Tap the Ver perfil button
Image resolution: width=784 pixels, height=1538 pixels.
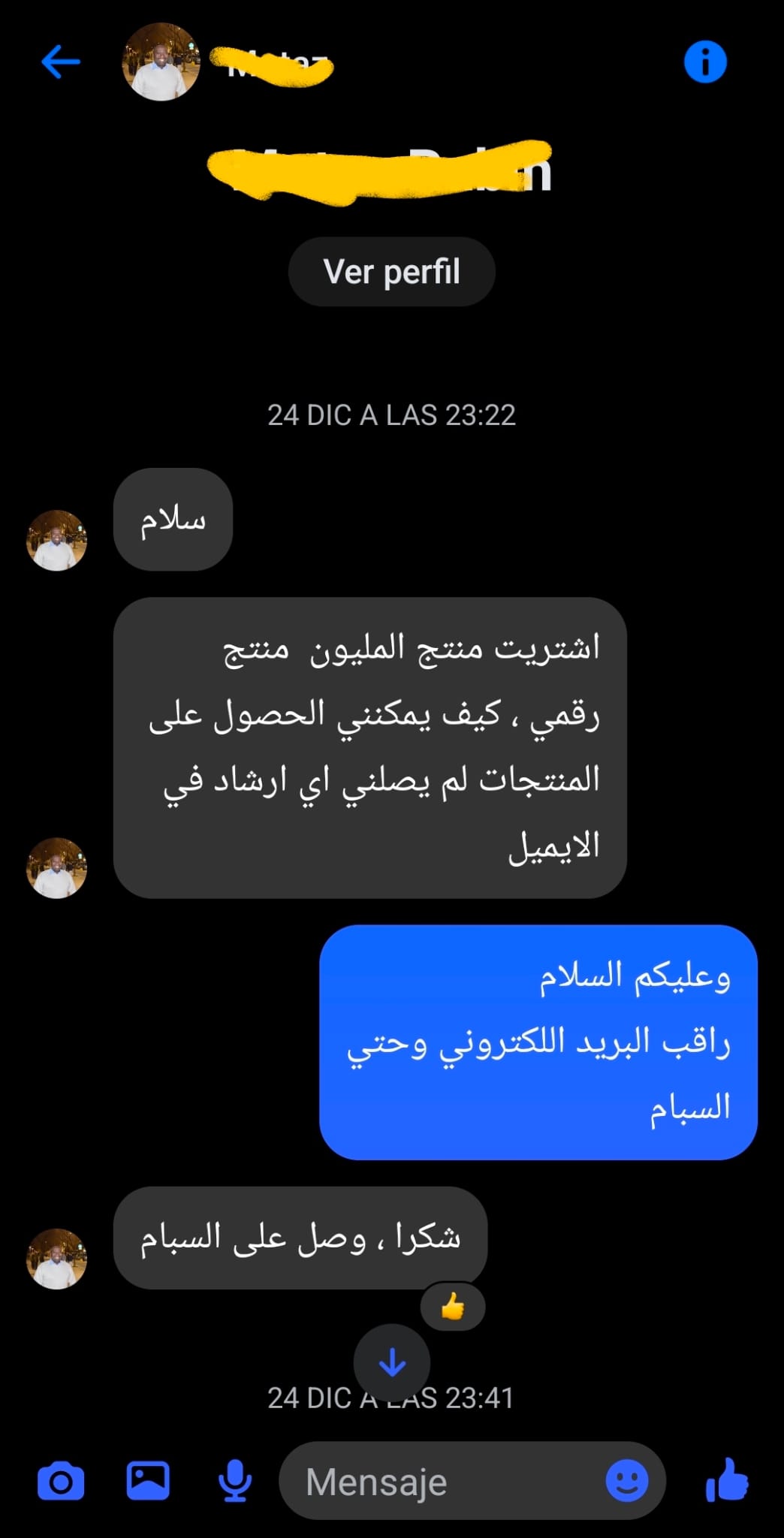point(391,272)
